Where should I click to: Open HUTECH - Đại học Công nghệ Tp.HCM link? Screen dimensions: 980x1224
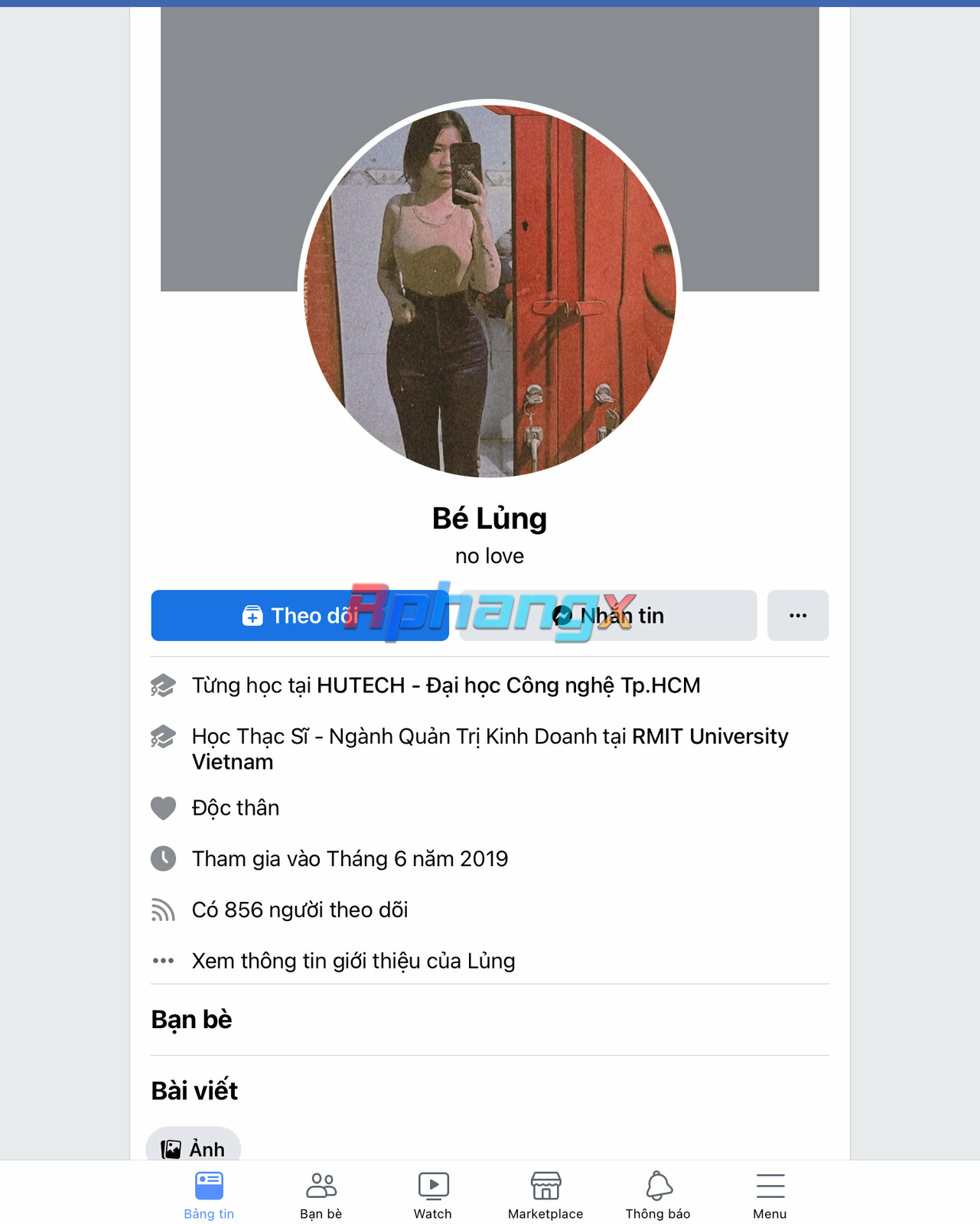coord(509,685)
